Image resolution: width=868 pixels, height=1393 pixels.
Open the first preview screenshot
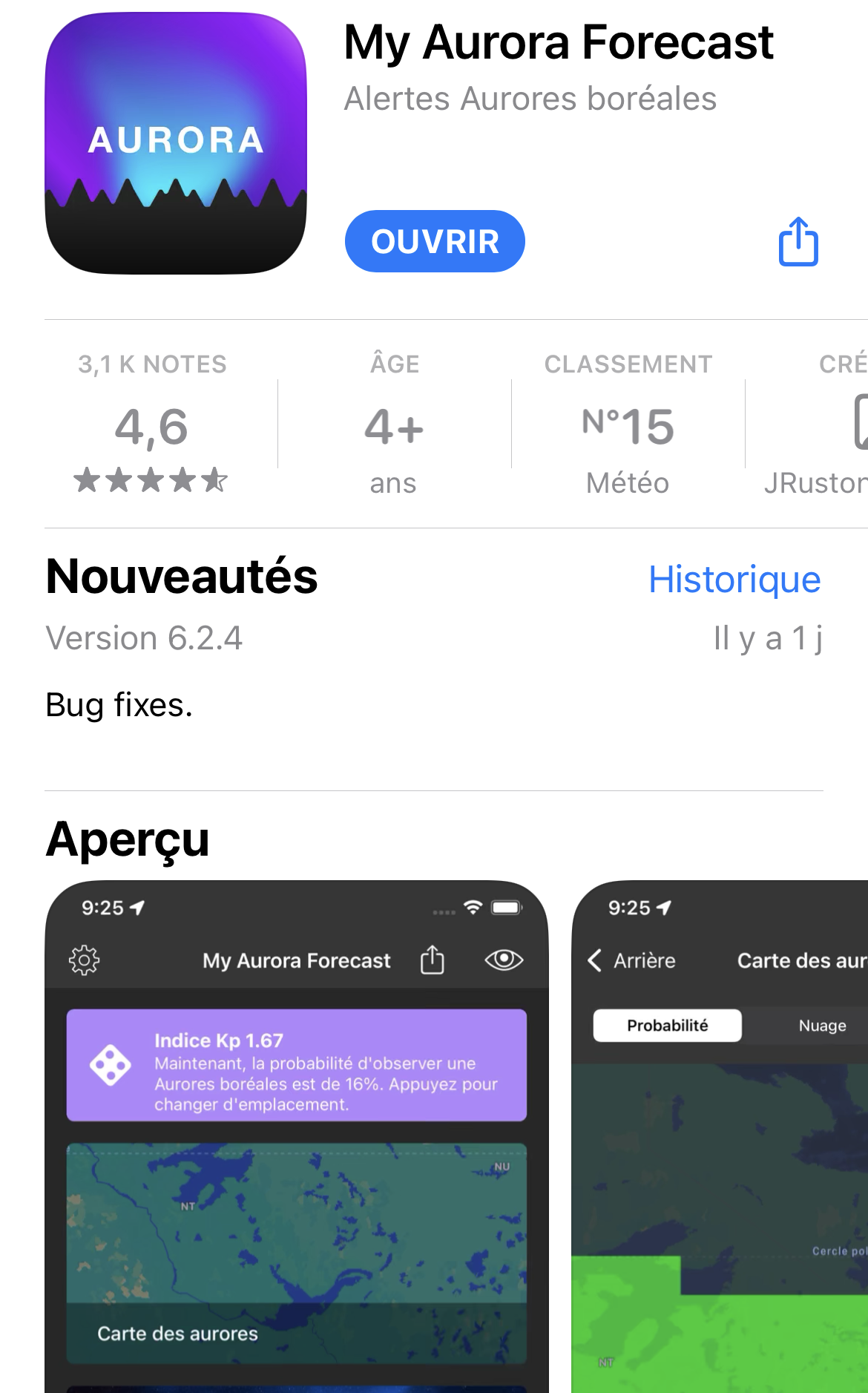[x=297, y=1135]
